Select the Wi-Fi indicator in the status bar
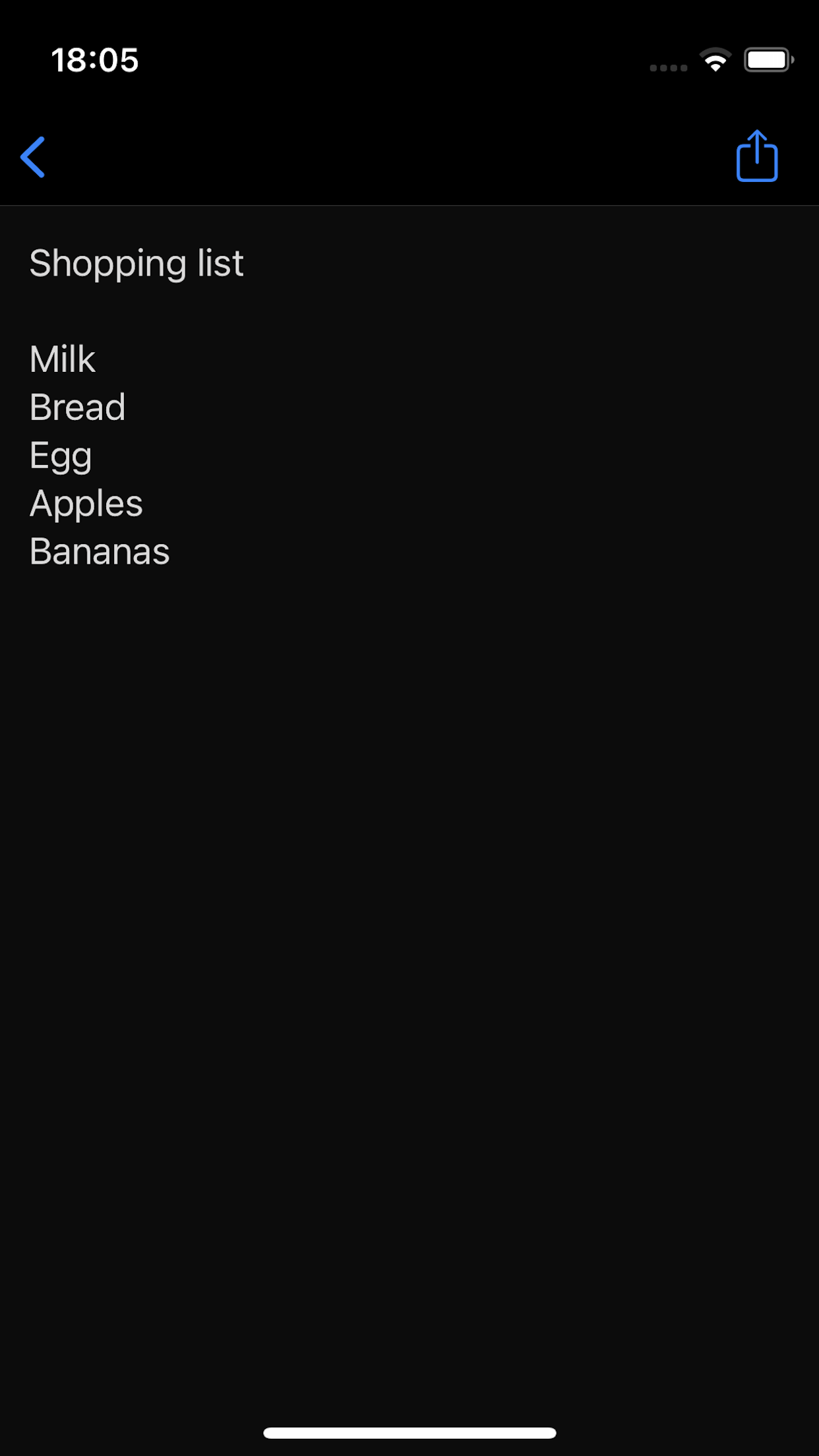This screenshot has width=819, height=1456. click(715, 60)
